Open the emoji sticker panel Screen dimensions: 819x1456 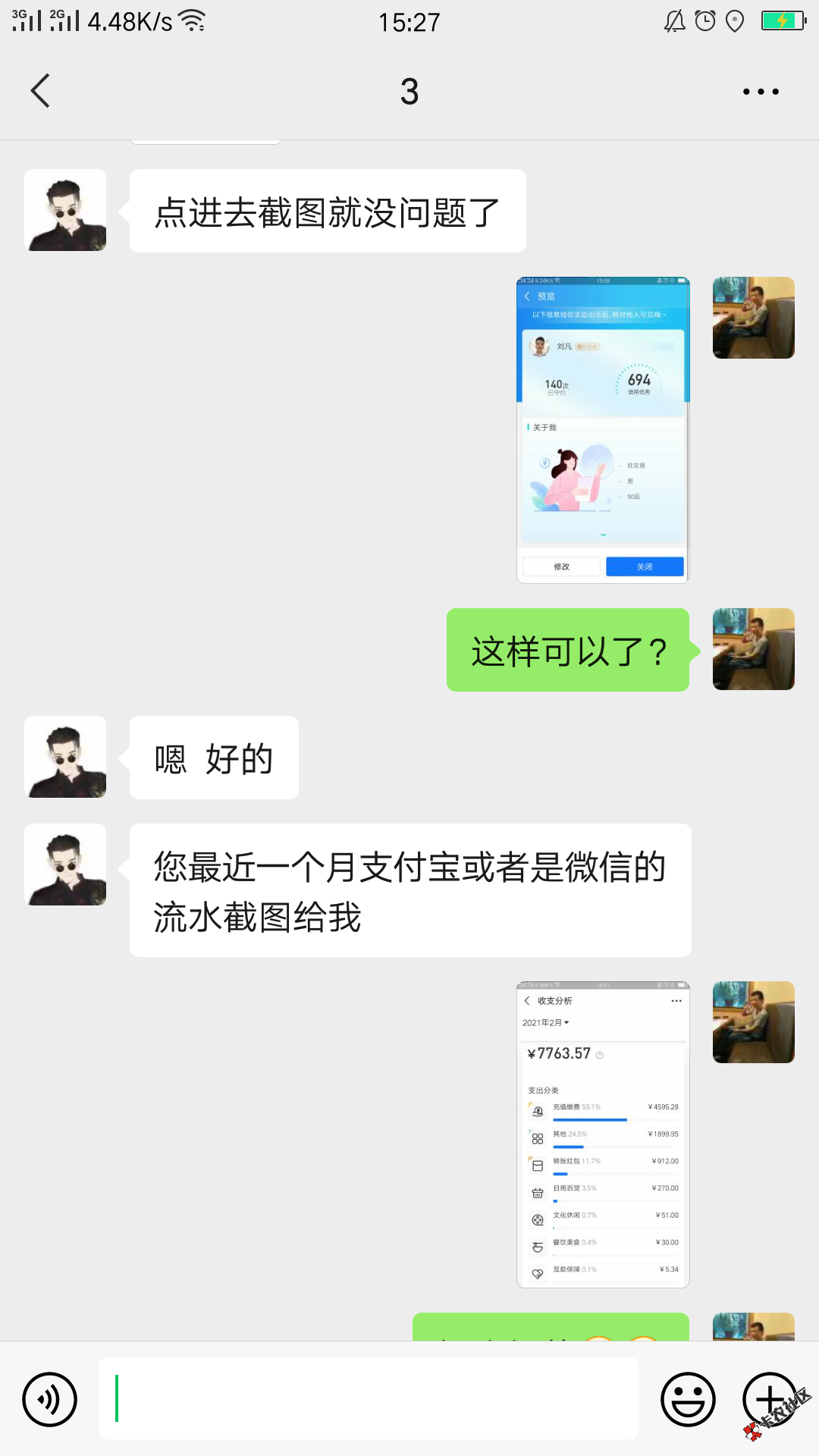(x=688, y=1399)
